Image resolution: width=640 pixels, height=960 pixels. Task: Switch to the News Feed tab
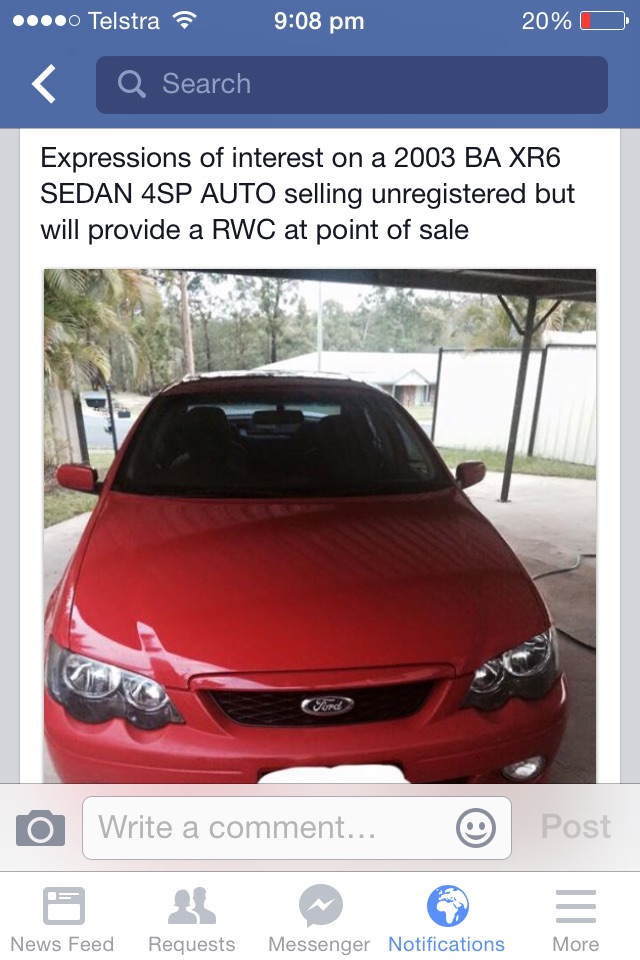click(63, 920)
